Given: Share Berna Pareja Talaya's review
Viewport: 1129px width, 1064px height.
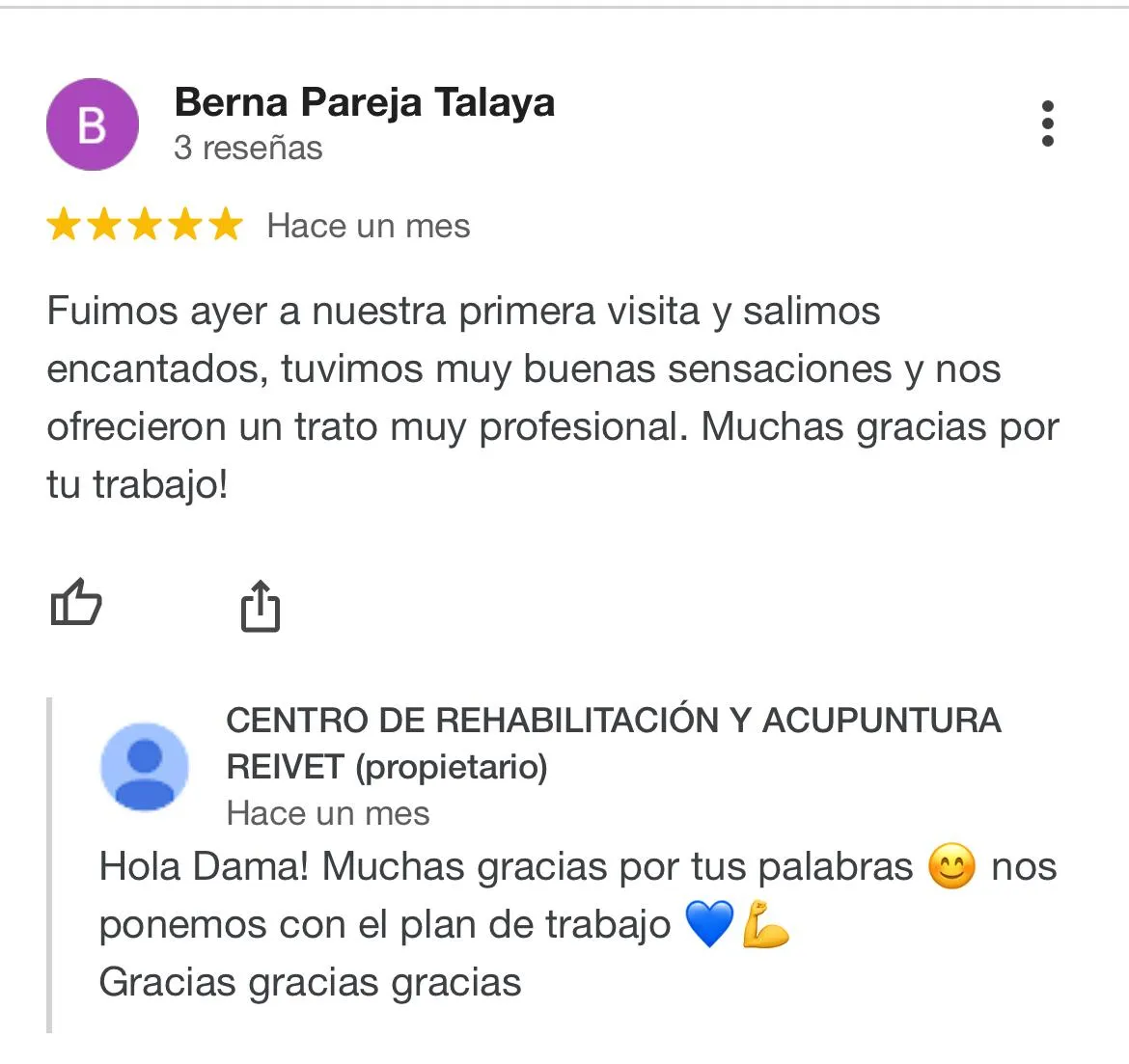Looking at the screenshot, I should [260, 606].
